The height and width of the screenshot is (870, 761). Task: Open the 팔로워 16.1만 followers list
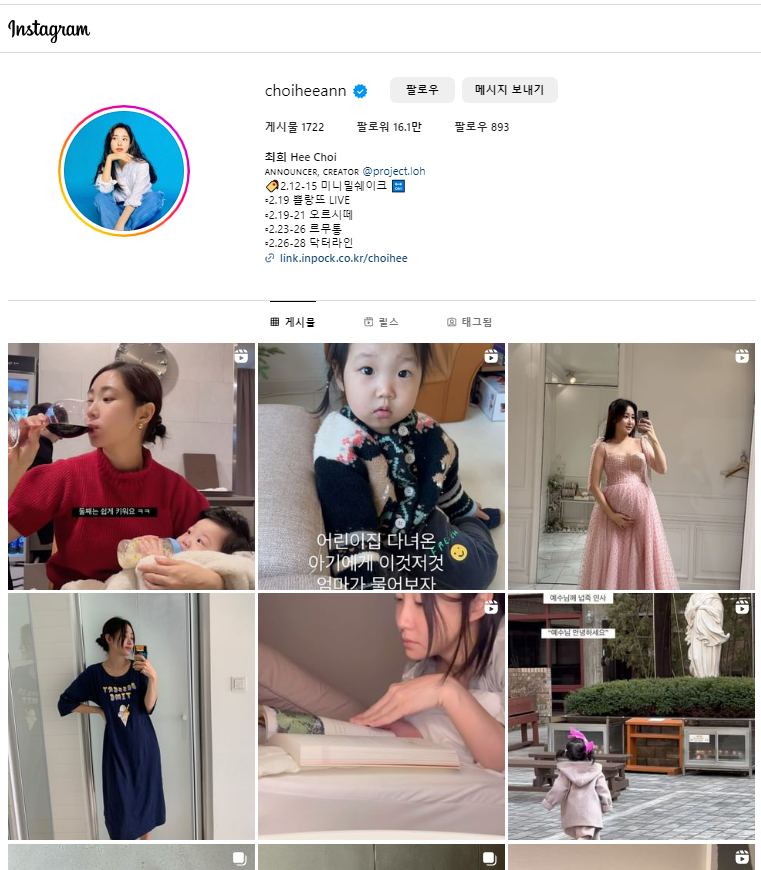click(x=389, y=127)
